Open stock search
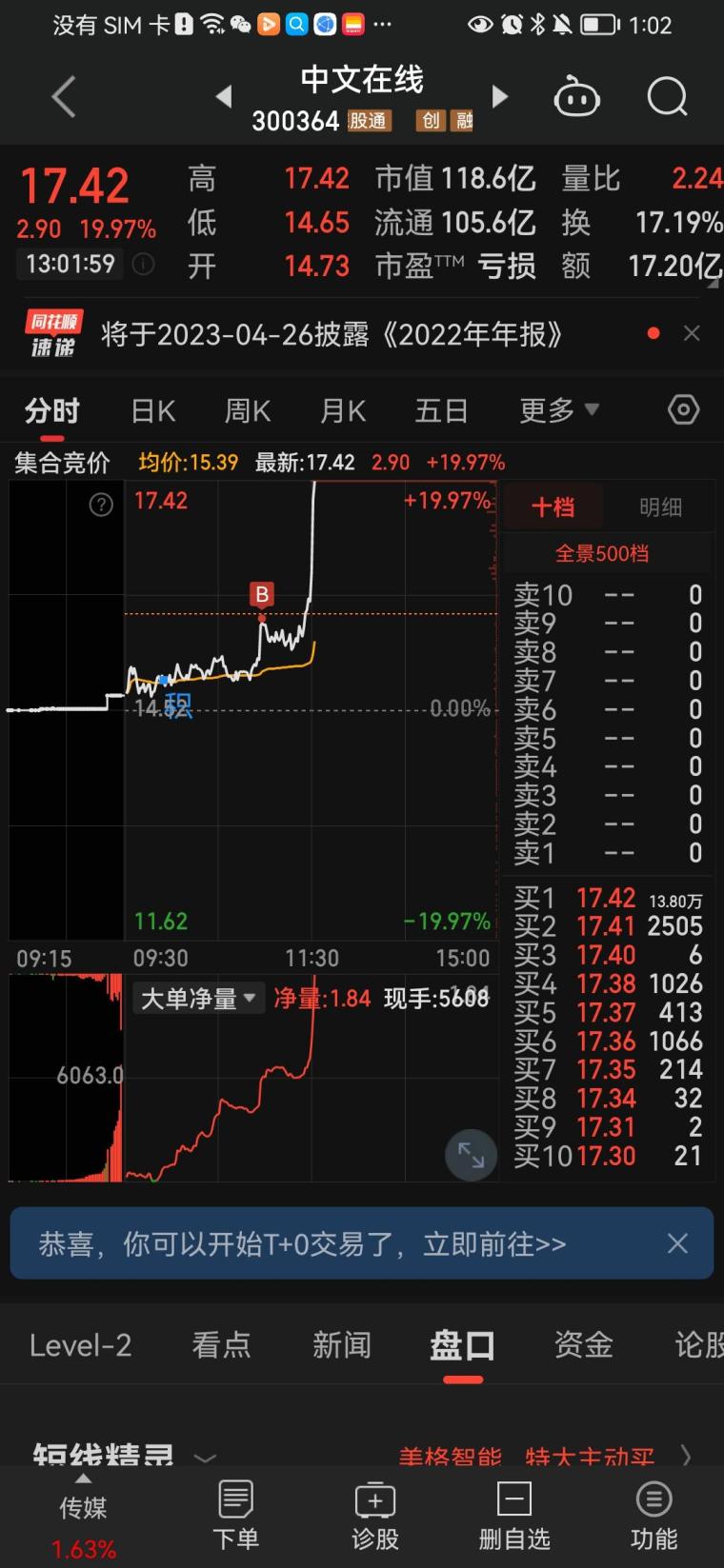Viewport: 724px width, 1568px height. click(x=667, y=97)
